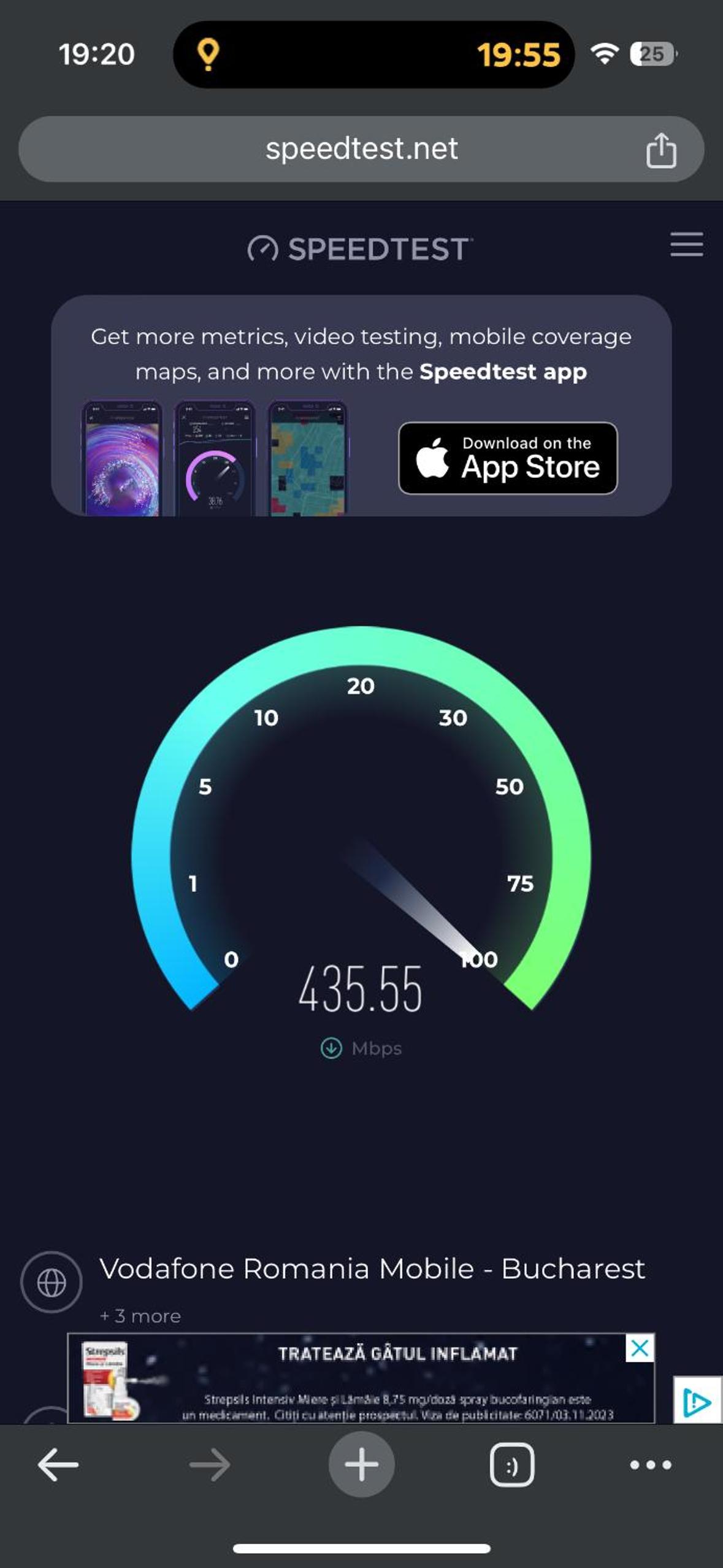Open the Speedtest hamburger menu
The width and height of the screenshot is (723, 1568).
coord(686,244)
